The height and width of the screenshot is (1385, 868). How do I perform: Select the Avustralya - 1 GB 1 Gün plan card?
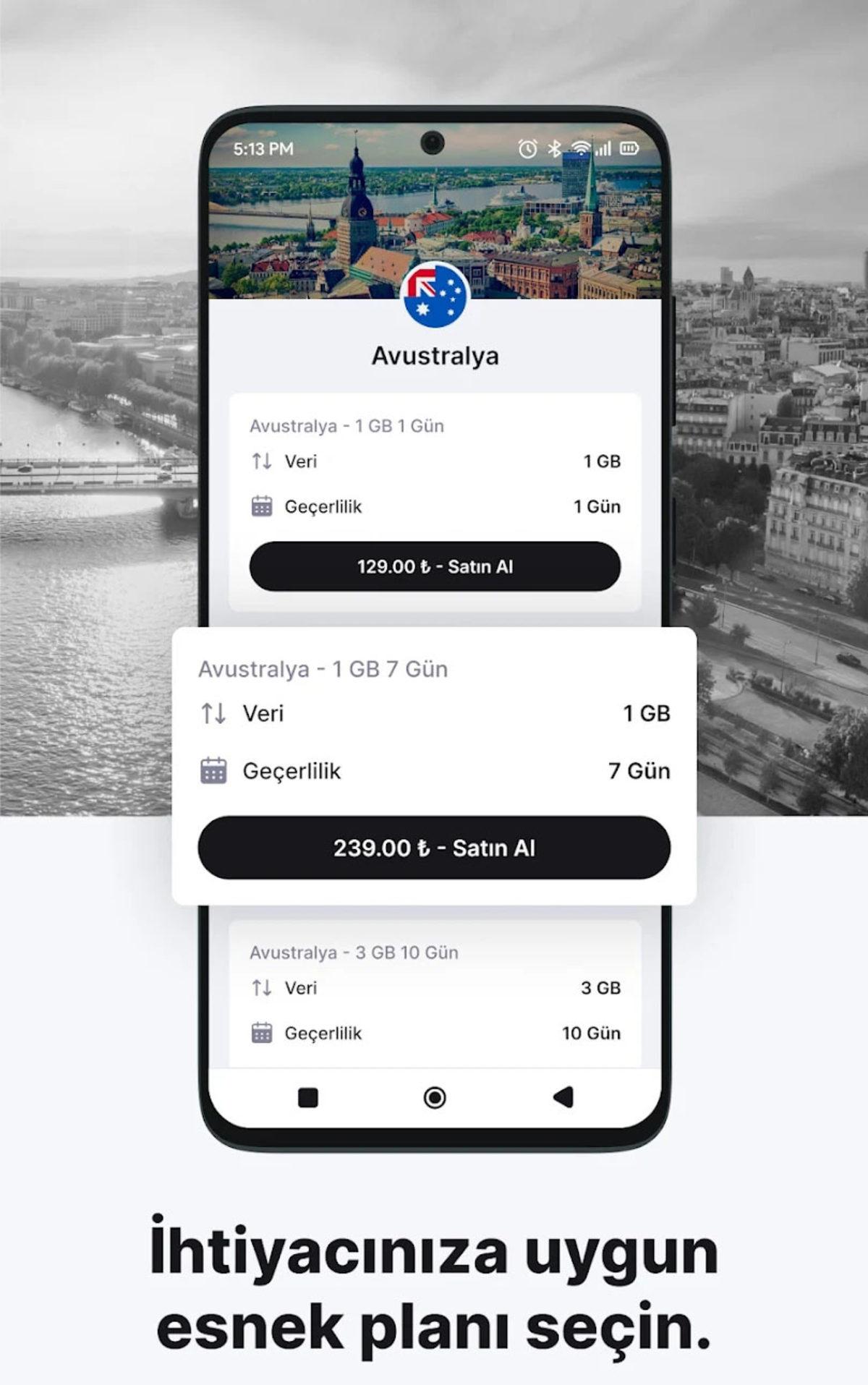pyautogui.click(x=434, y=463)
